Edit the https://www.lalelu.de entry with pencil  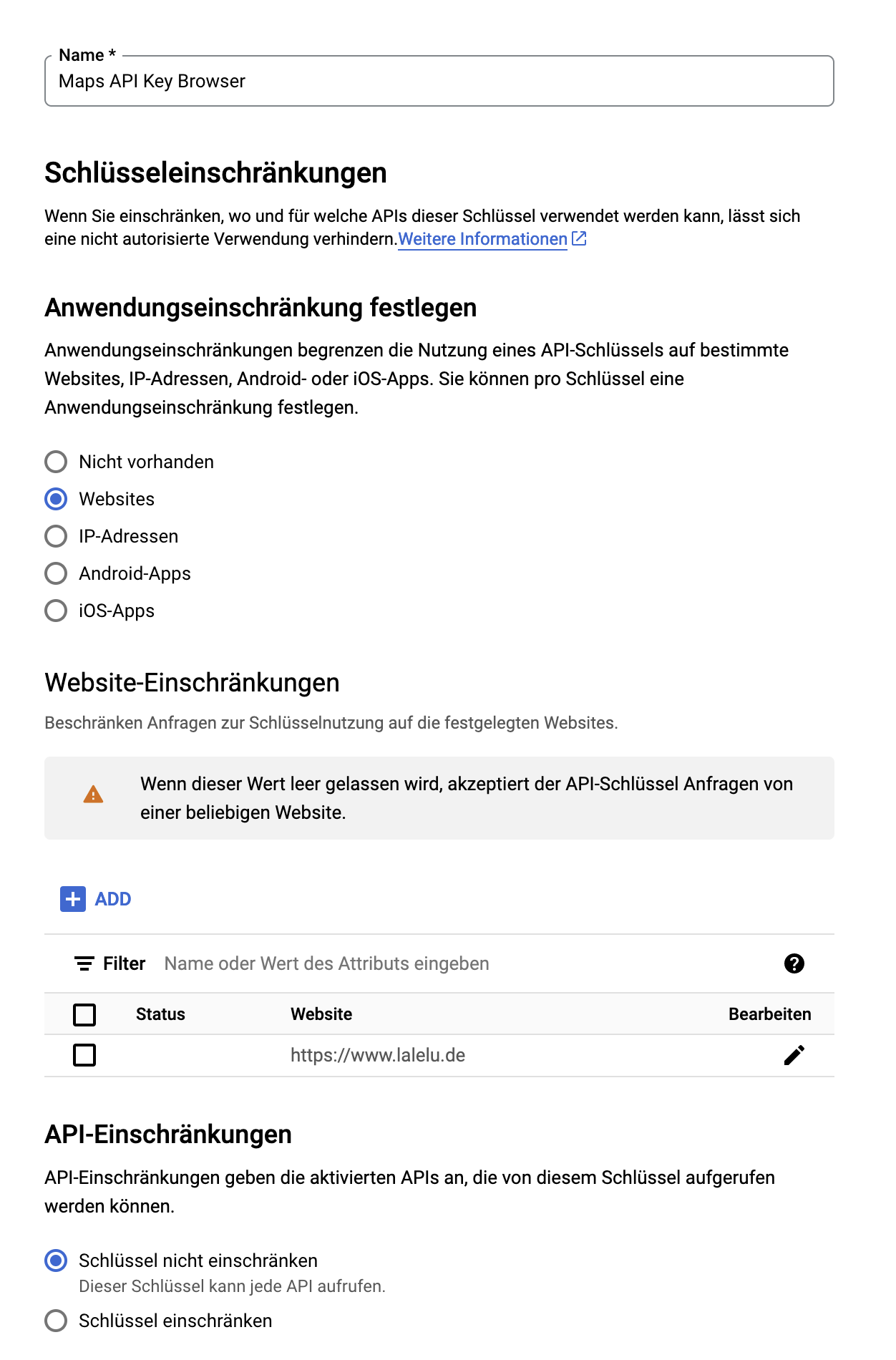coord(794,1055)
